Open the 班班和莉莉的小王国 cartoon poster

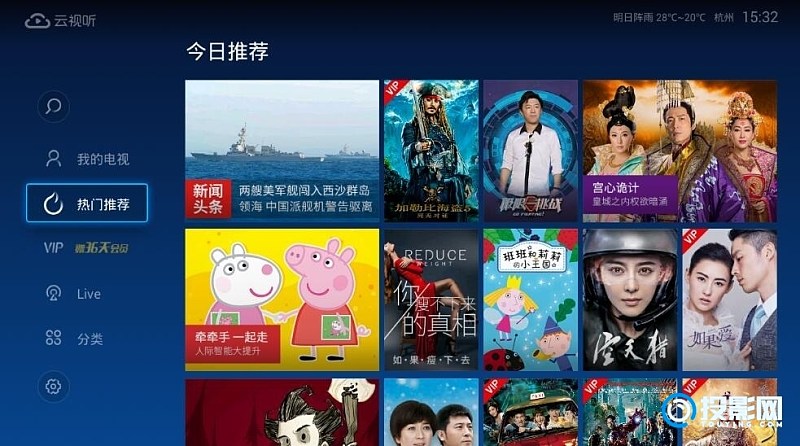530,299
